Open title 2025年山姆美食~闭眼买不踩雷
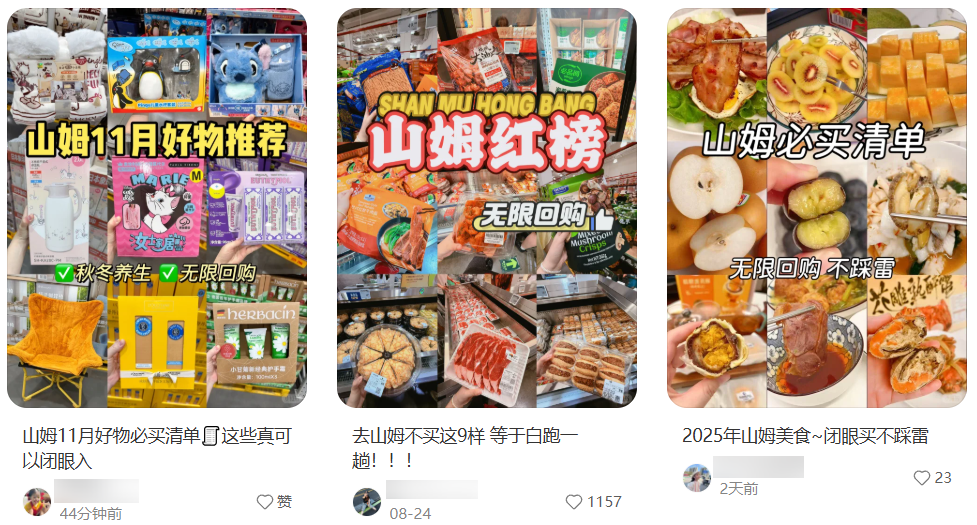Screen dimensions: 977x525 pos(805,436)
